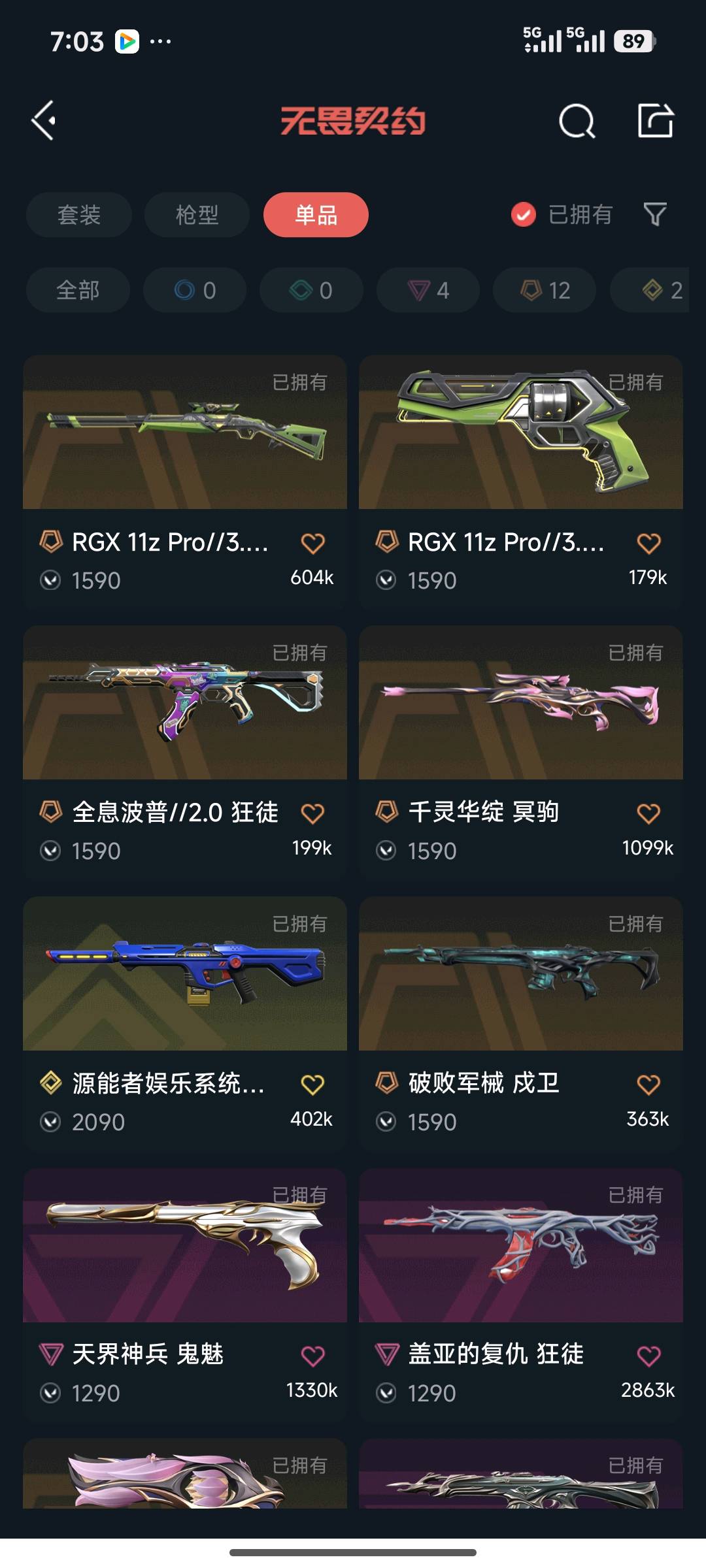Uncheck the 已拥有 checkbox
Image resolution: width=706 pixels, height=1568 pixels.
523,215
